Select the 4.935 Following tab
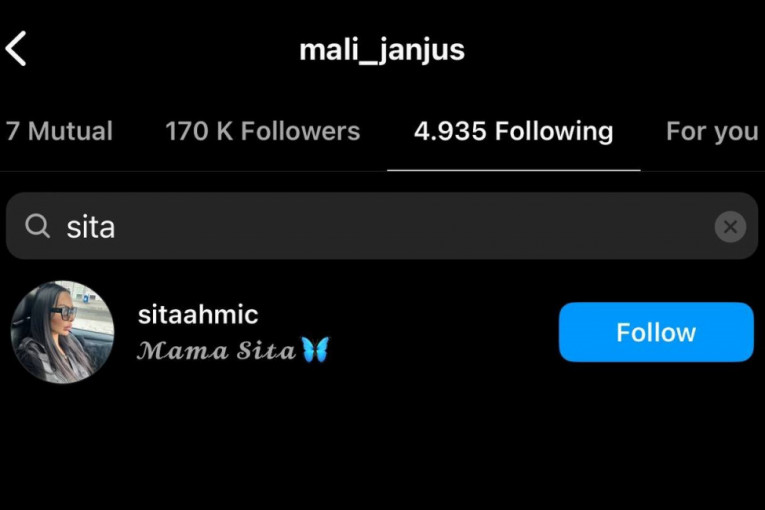The image size is (765, 510). [513, 131]
